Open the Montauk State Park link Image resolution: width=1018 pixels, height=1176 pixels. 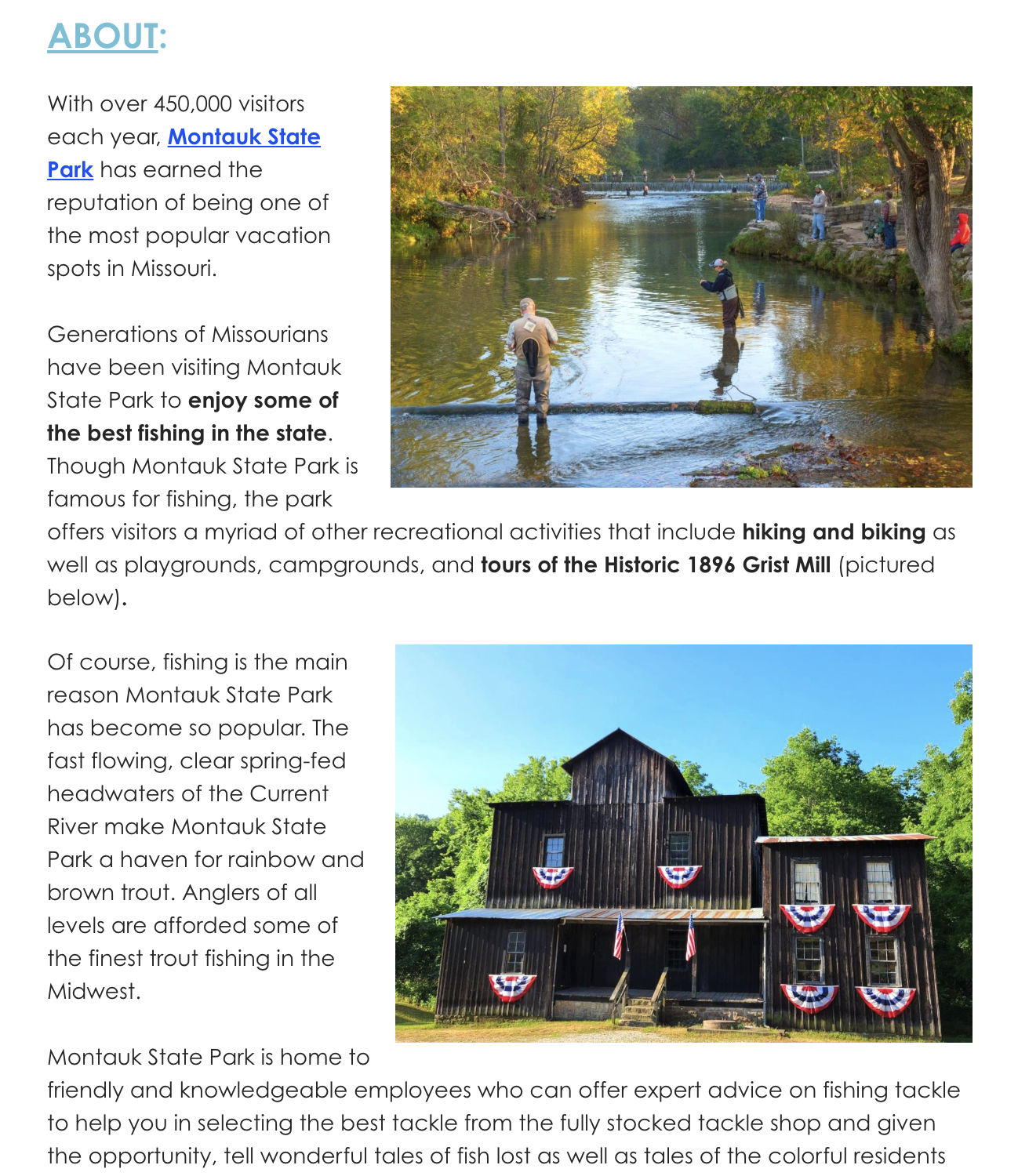click(x=243, y=137)
